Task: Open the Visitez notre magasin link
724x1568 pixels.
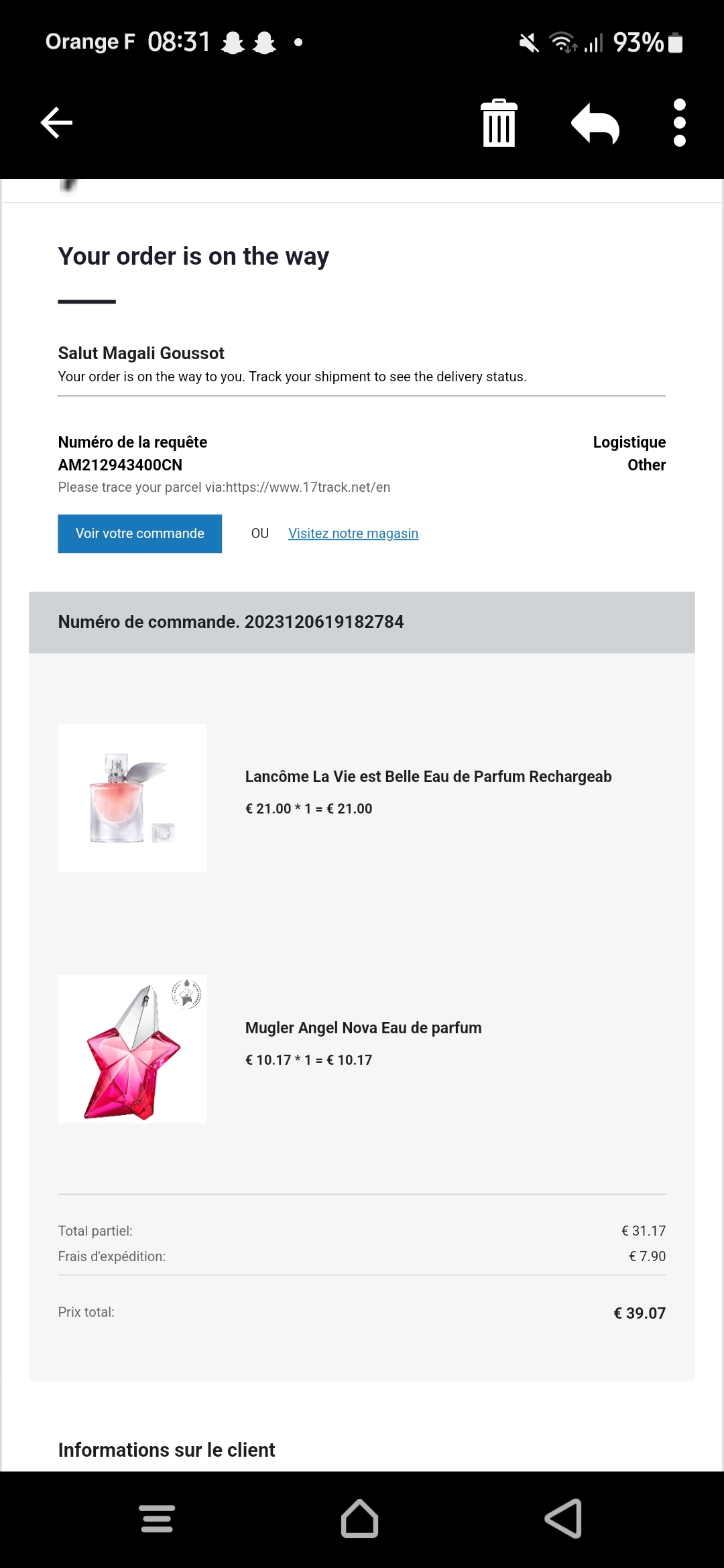Action: click(353, 533)
